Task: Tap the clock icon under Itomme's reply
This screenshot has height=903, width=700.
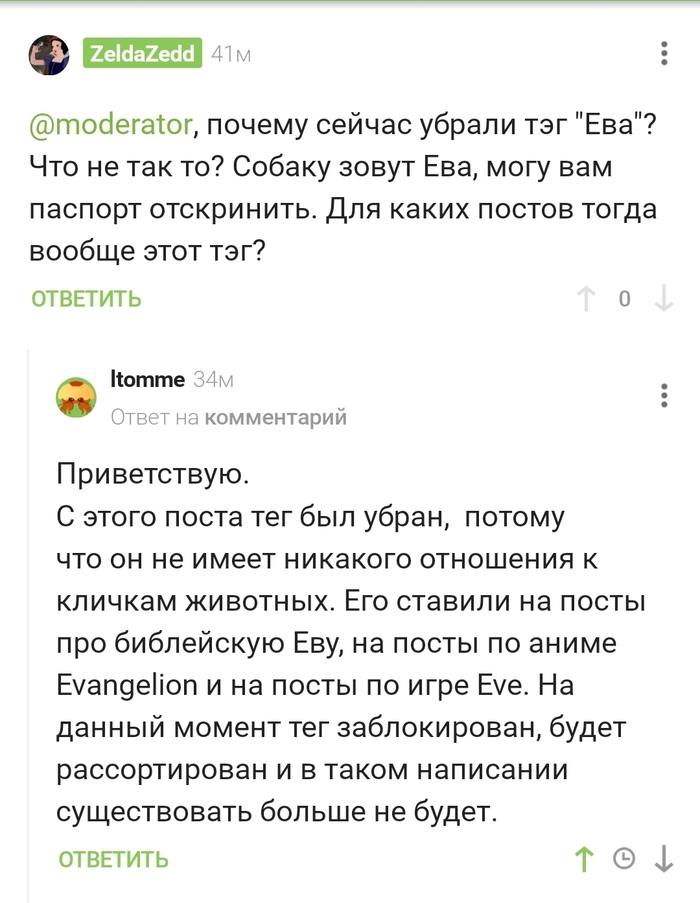Action: 624,859
